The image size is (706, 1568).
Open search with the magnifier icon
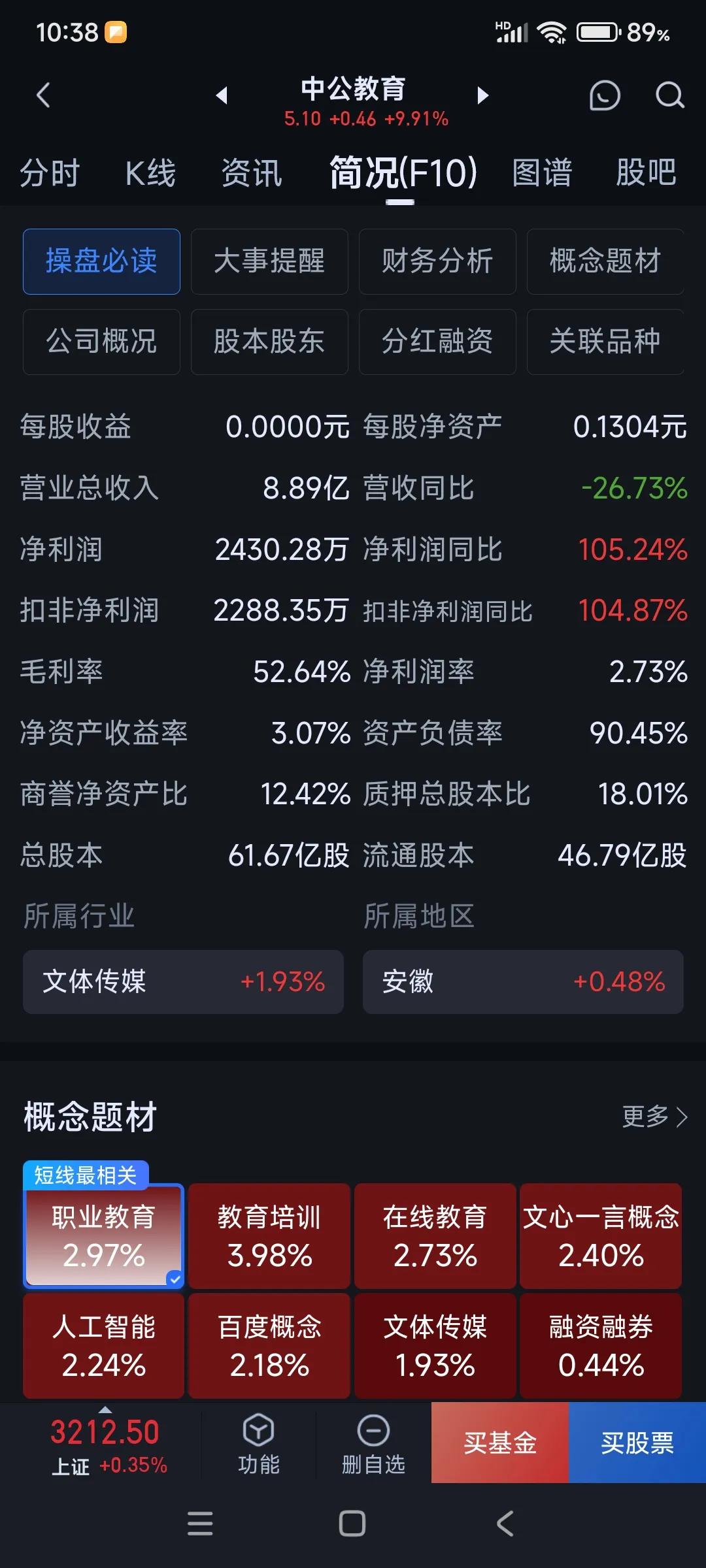(669, 95)
